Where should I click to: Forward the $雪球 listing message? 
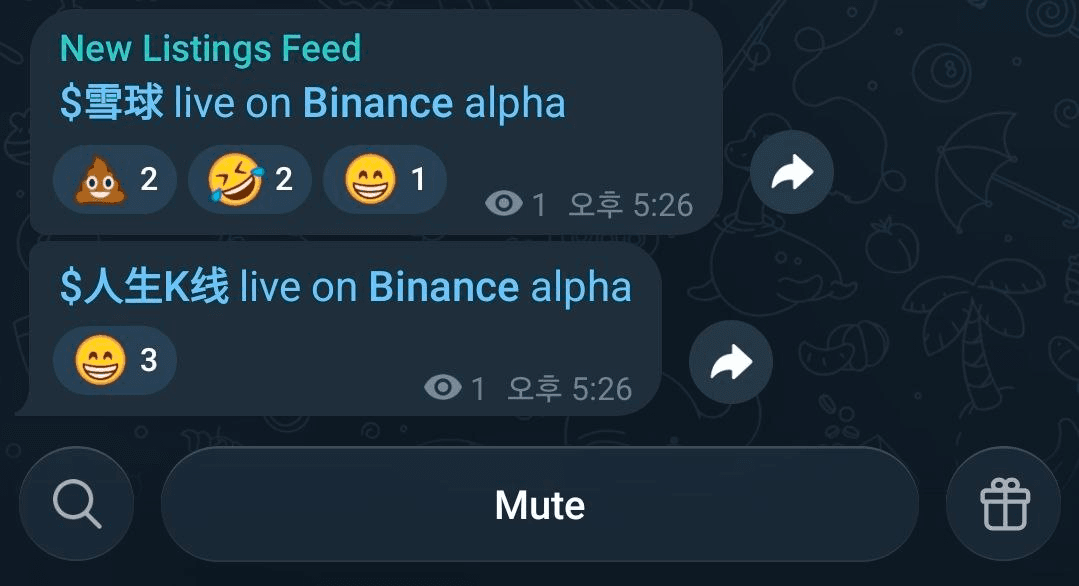[x=791, y=172]
